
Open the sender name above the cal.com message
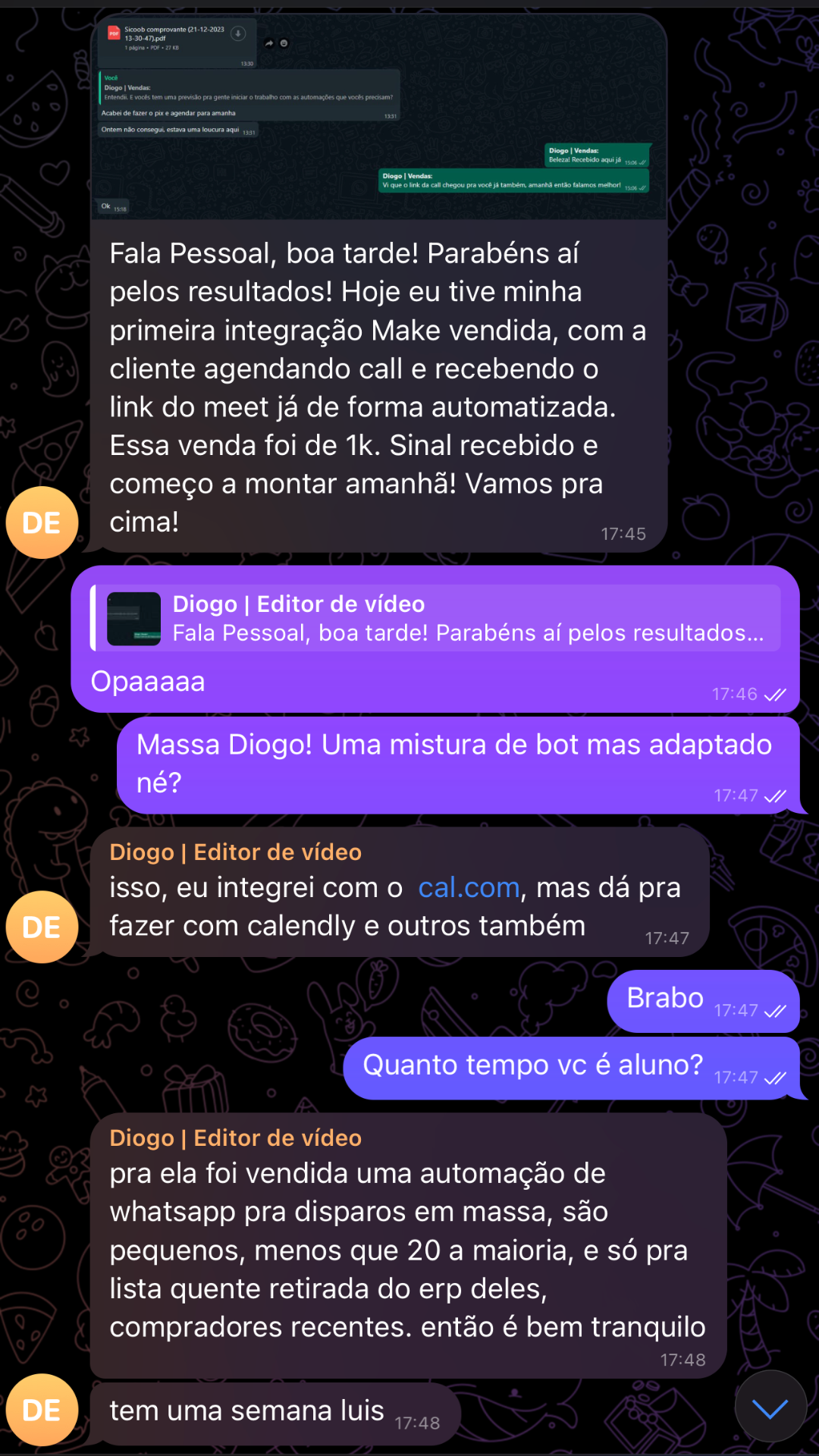tap(235, 852)
